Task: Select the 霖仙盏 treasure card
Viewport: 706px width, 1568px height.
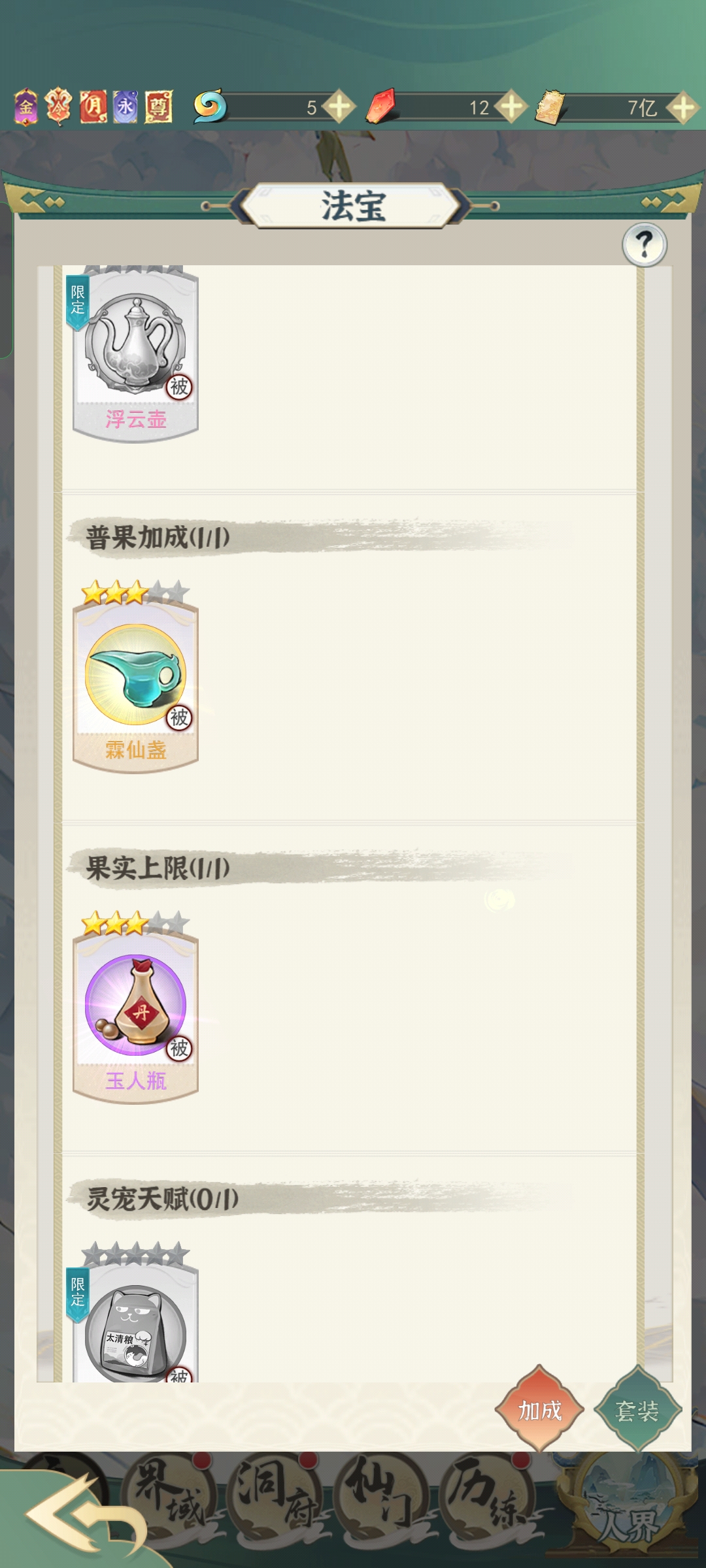Action: click(135, 683)
